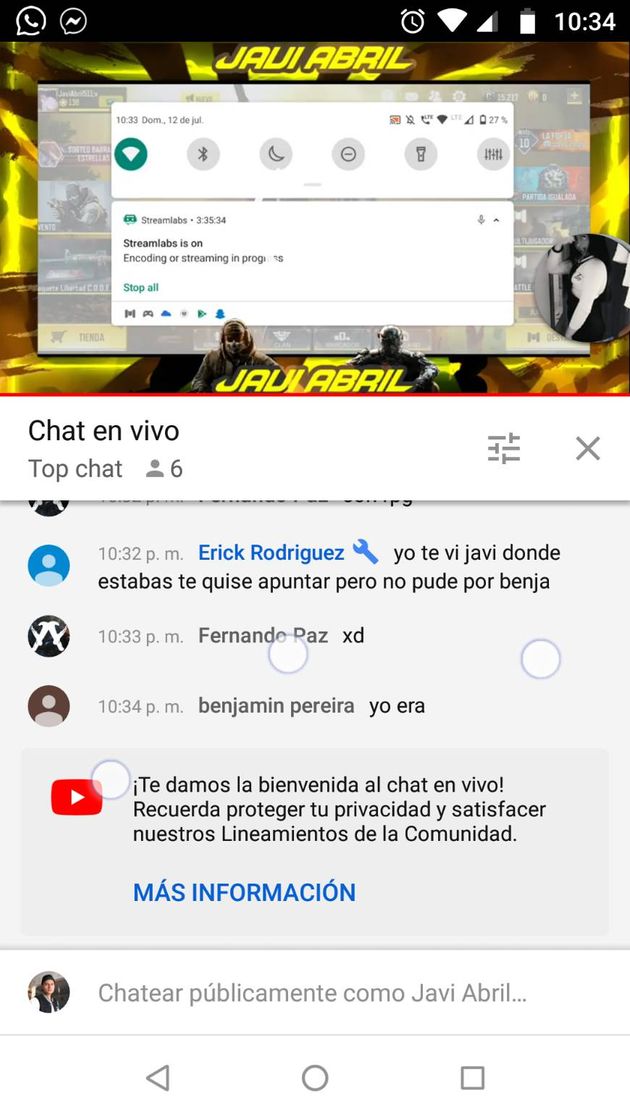The height and width of the screenshot is (1120, 630).
Task: Type in the Chatear públicamente field
Action: pos(312,993)
